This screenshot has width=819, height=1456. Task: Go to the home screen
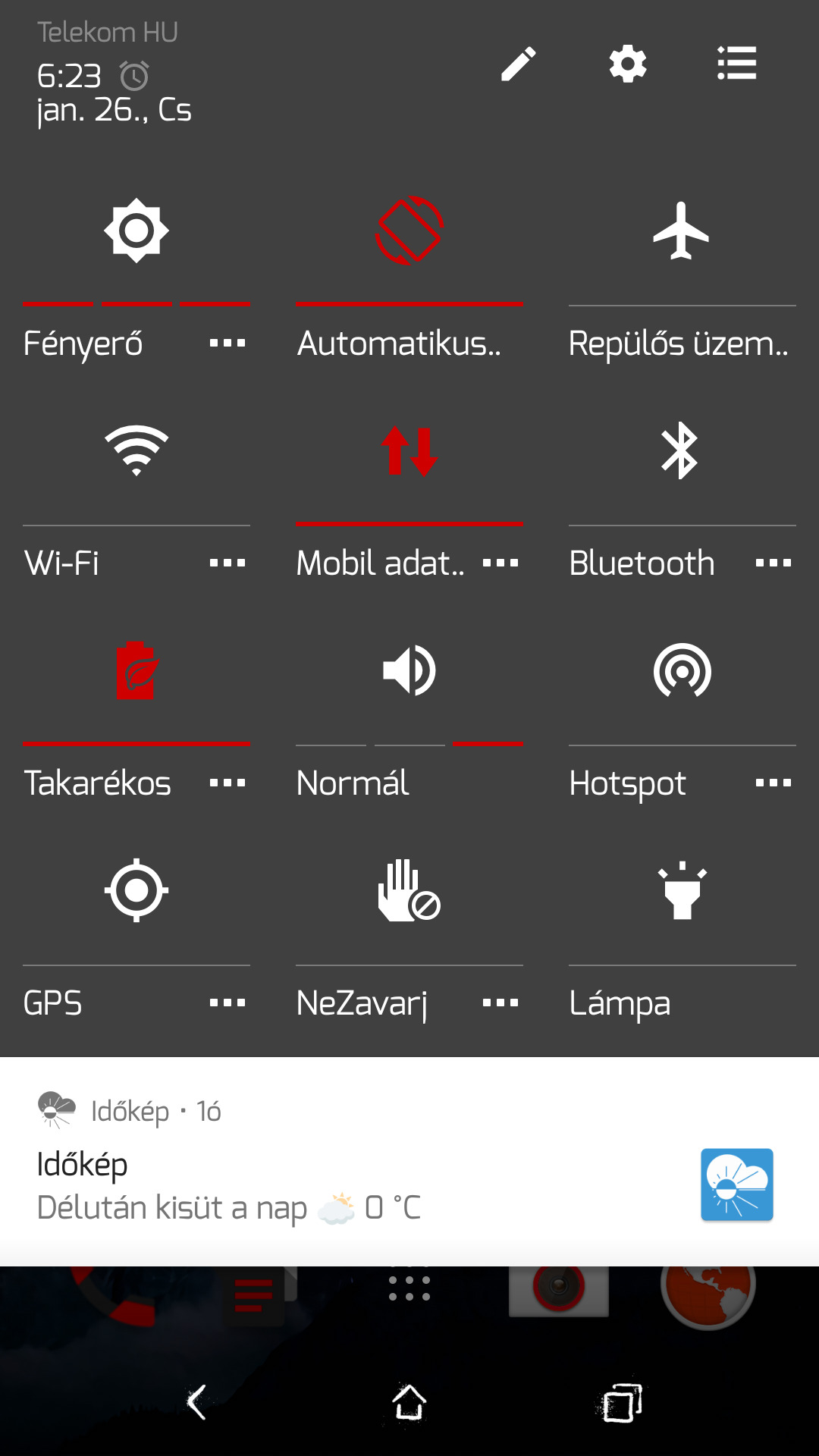(409, 1403)
